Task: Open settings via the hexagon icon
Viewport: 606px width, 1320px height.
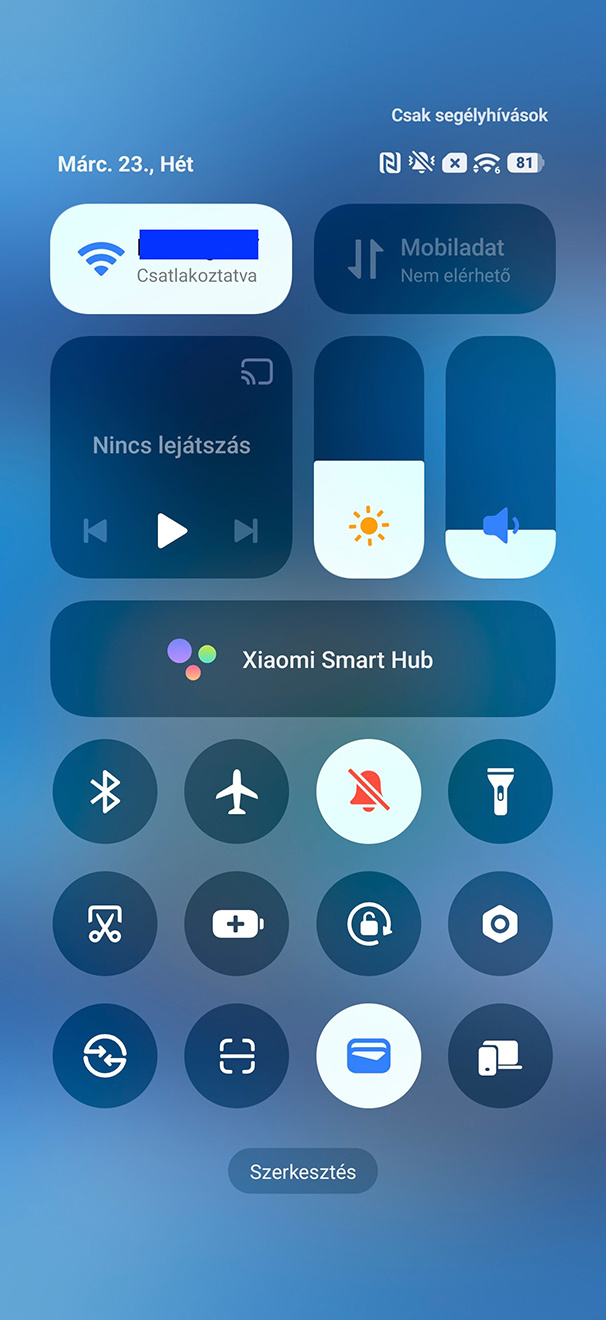Action: (500, 924)
